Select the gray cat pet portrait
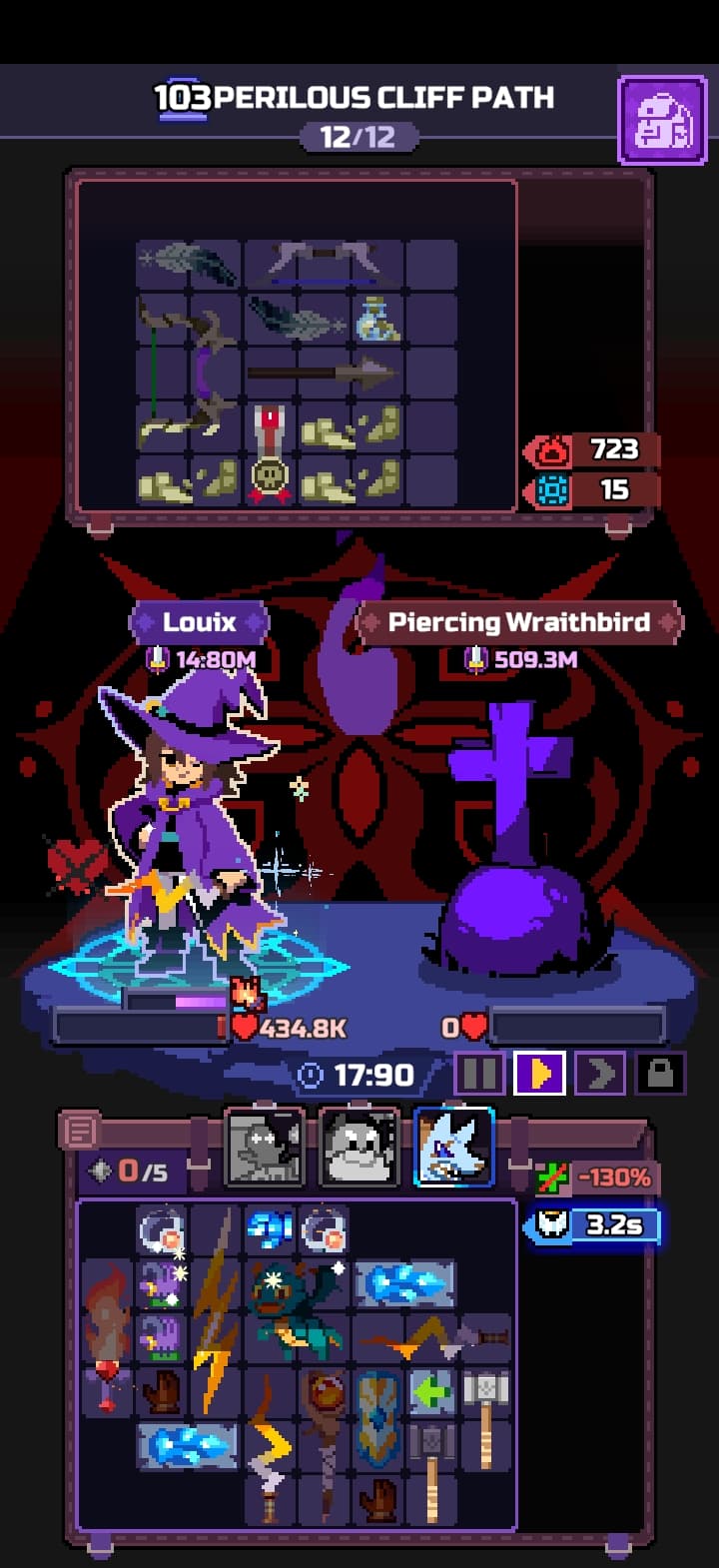The image size is (719, 1568). click(359, 1147)
